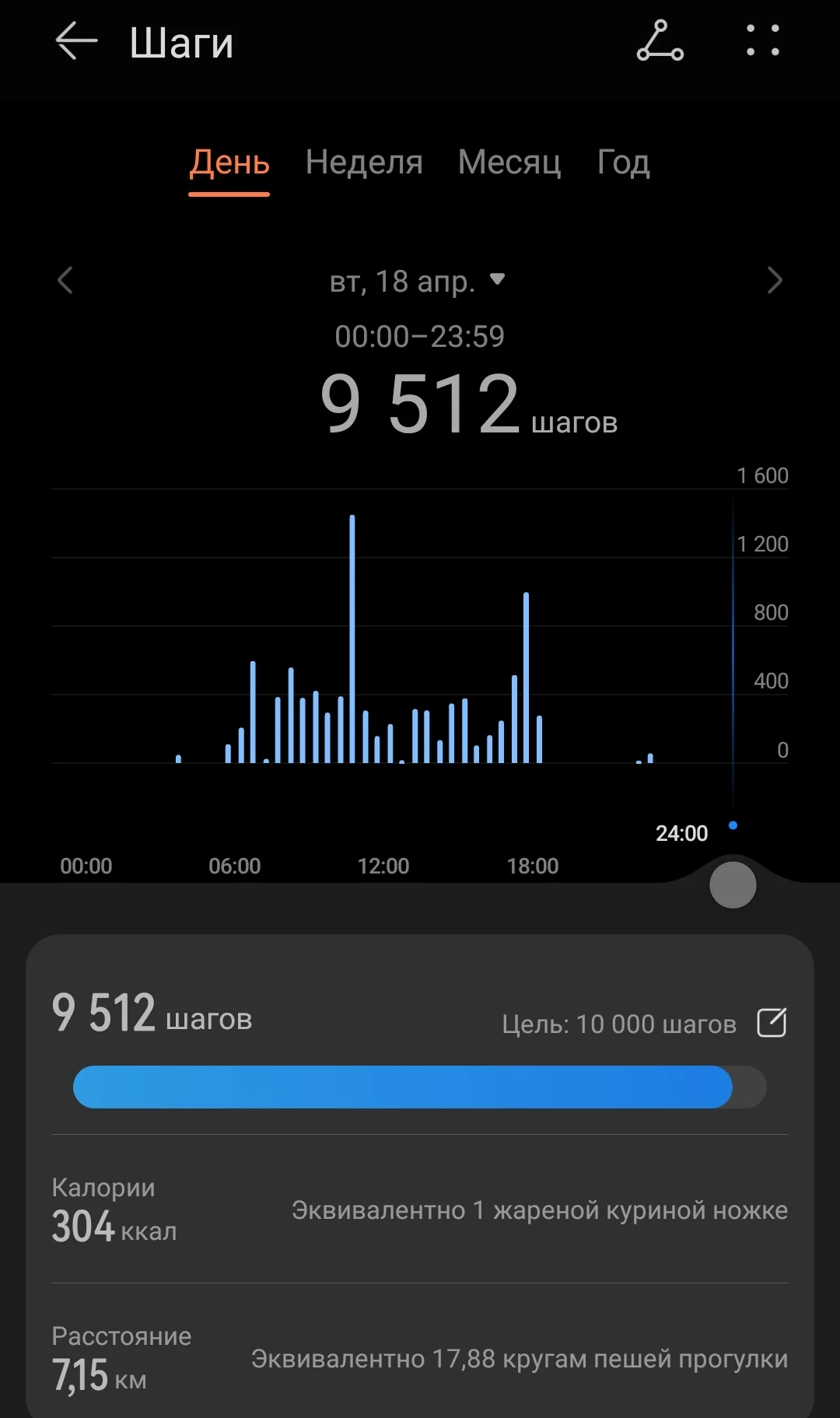The width and height of the screenshot is (840, 1418).
Task: Switch to the Год tab
Action: [x=623, y=163]
